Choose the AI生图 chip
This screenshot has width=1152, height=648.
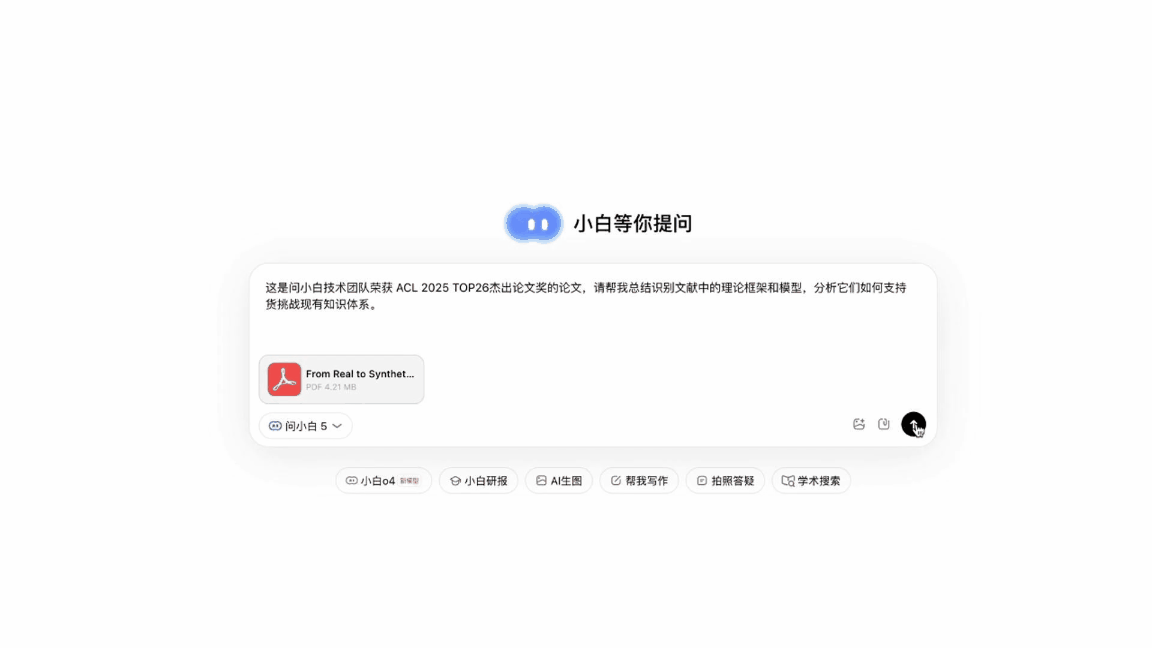click(x=558, y=481)
